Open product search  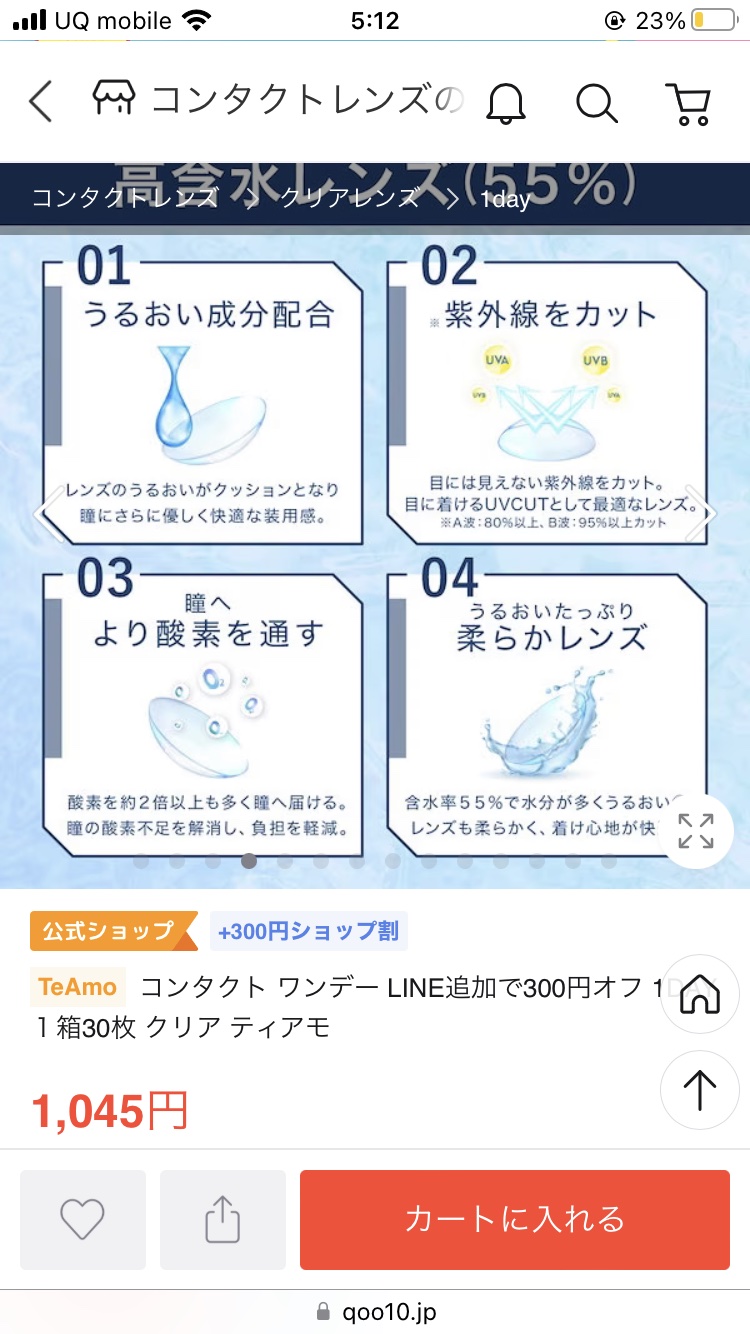click(596, 102)
